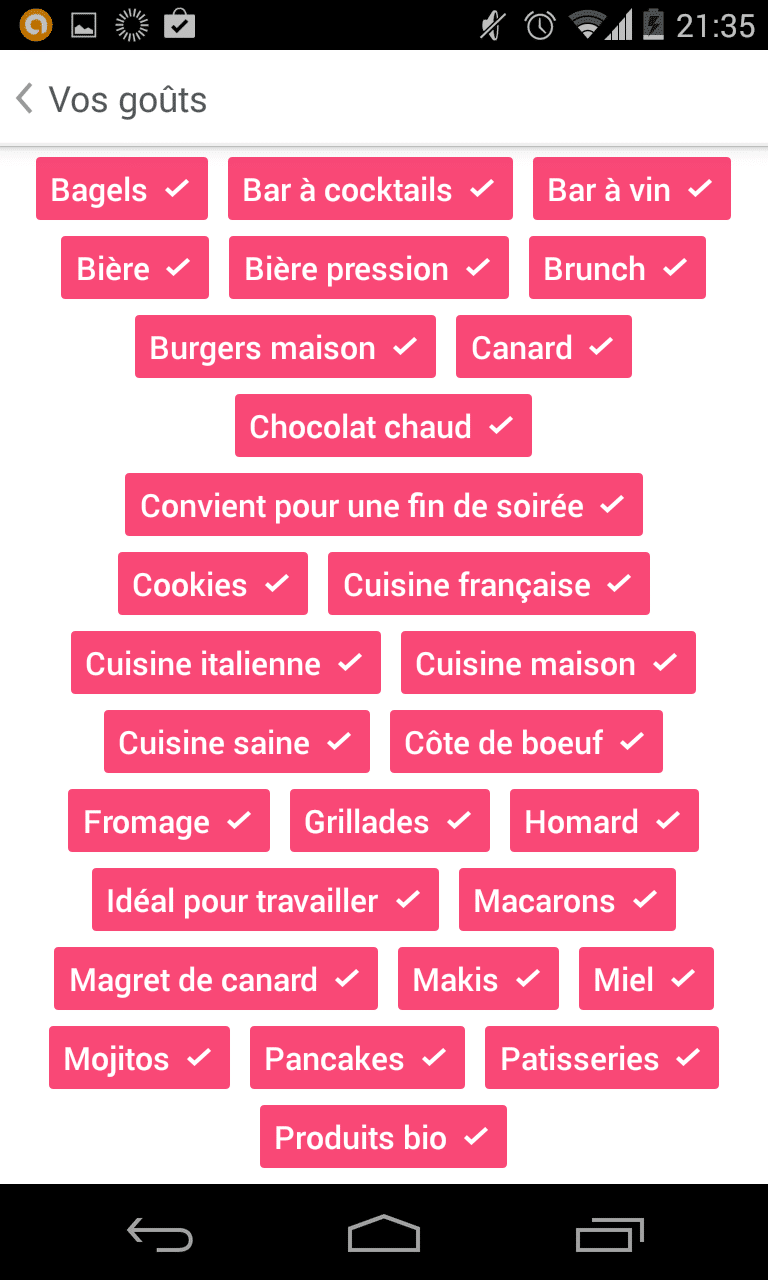Deselect the Cookies chip
Screen dimensions: 768x1280
[x=213, y=583]
